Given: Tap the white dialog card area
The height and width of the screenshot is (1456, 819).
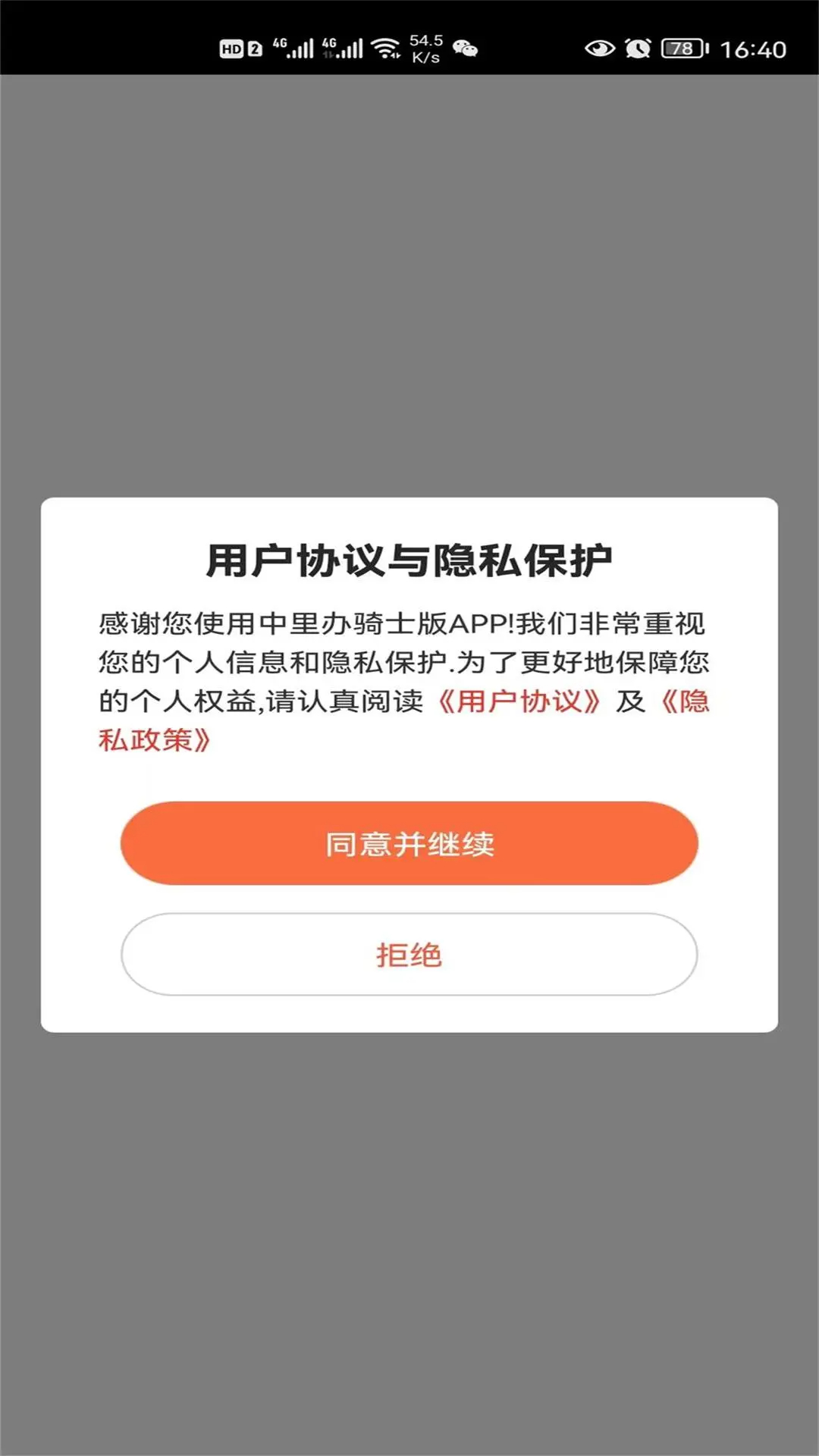Looking at the screenshot, I should click(x=409, y=1009).
